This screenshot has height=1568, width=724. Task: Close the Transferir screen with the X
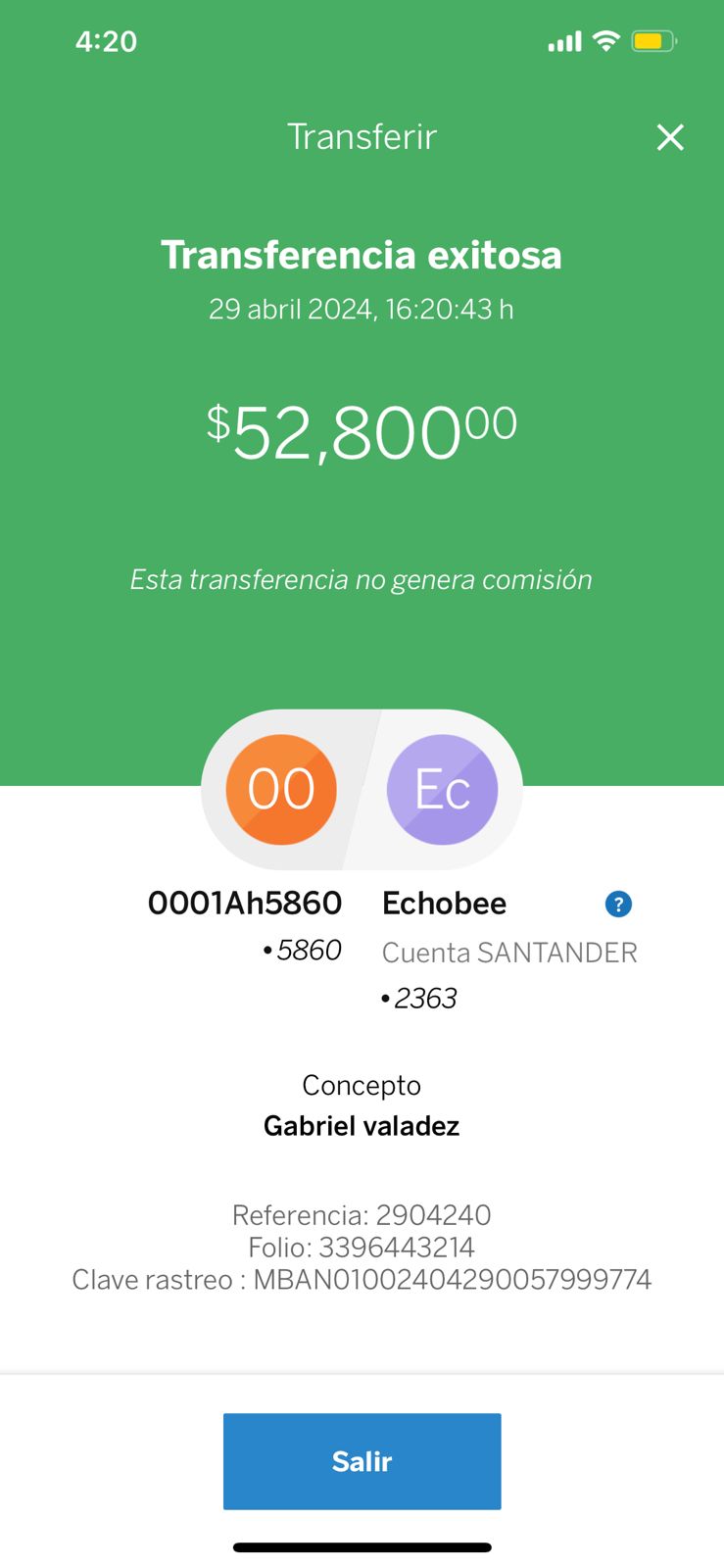click(x=670, y=137)
